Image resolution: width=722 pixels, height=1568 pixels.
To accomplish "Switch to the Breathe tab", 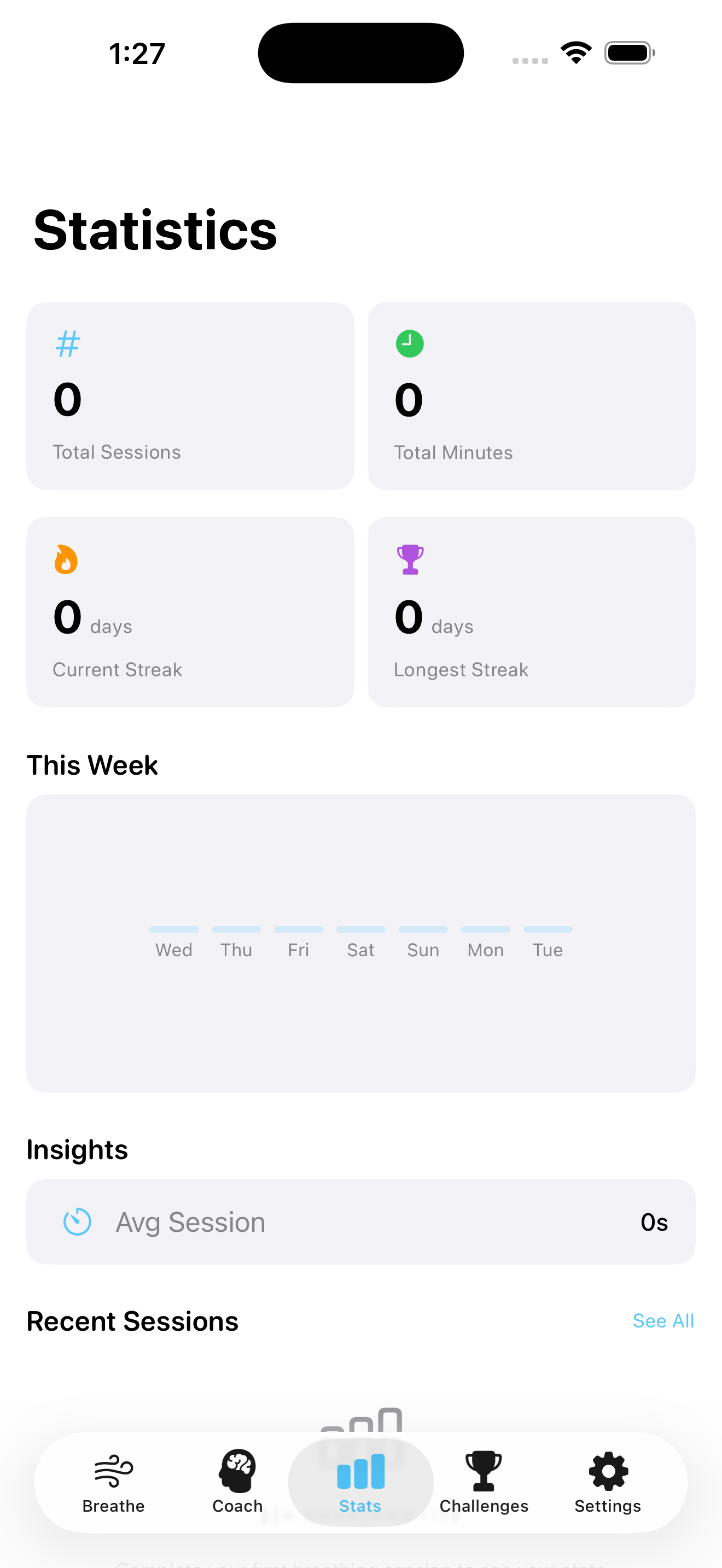I will tap(114, 1483).
